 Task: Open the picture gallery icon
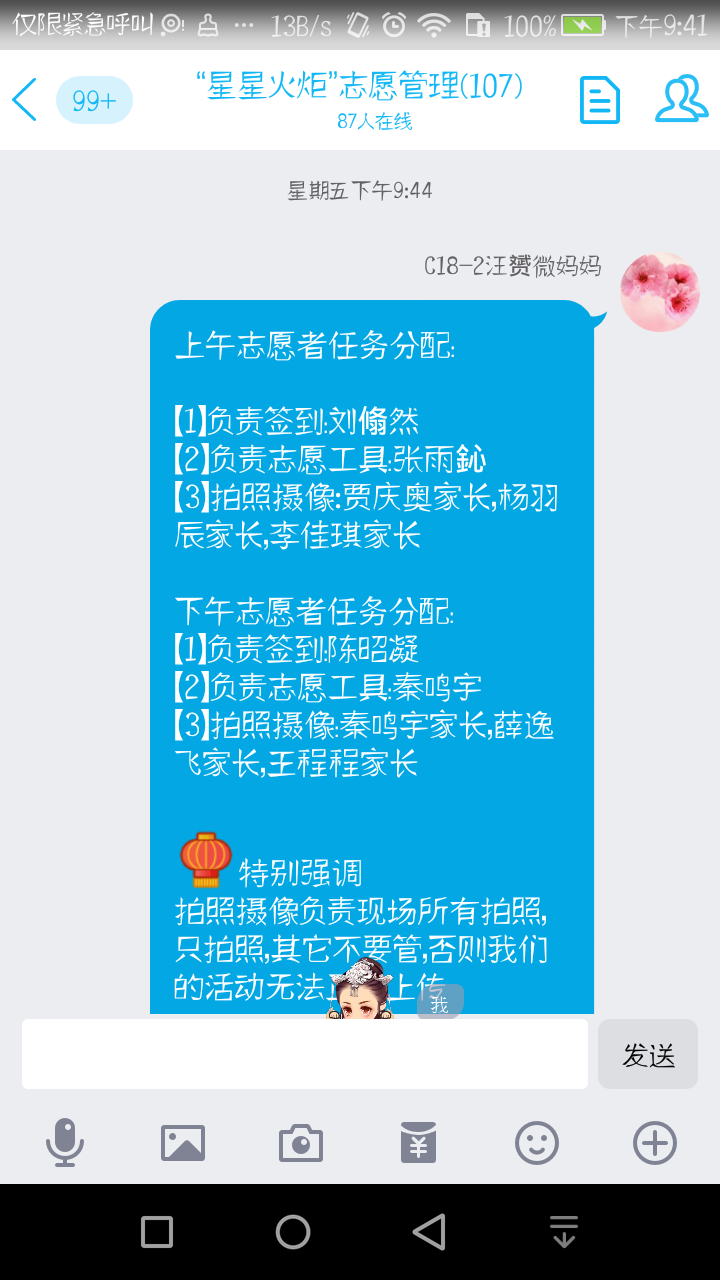pos(183,1142)
